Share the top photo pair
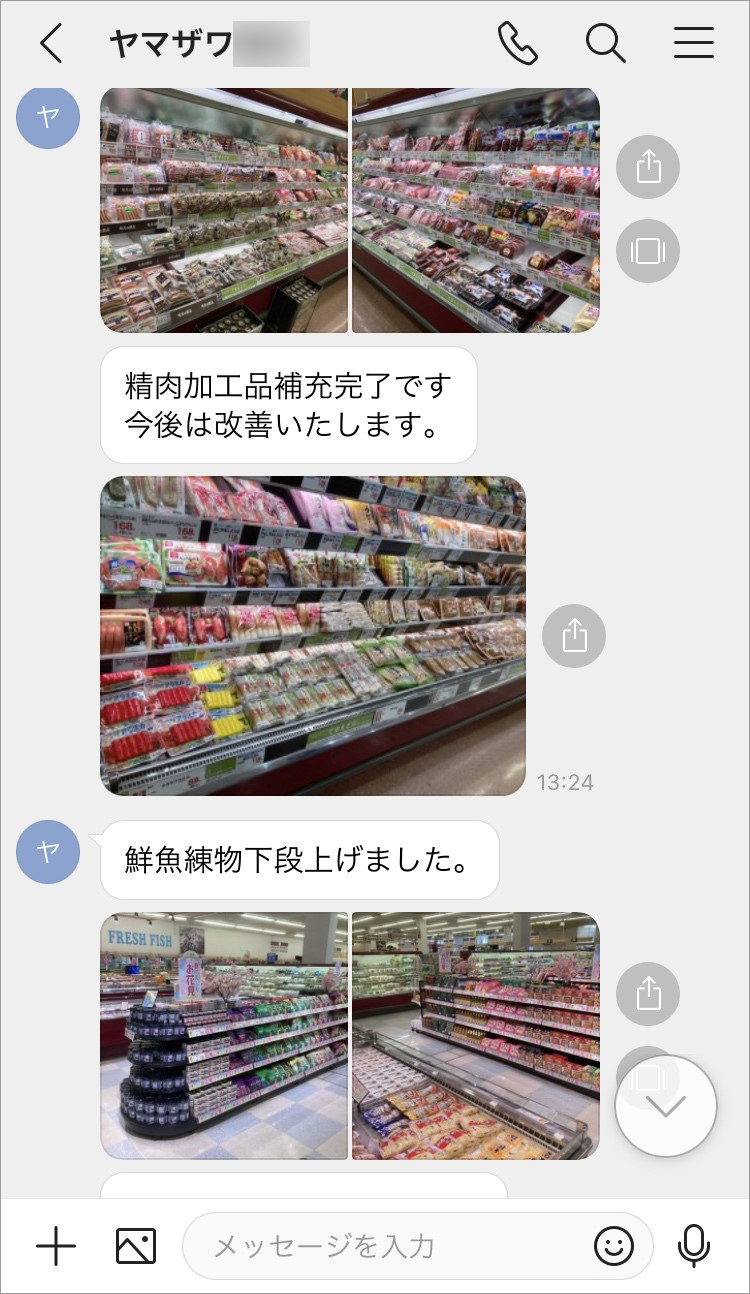 [648, 166]
